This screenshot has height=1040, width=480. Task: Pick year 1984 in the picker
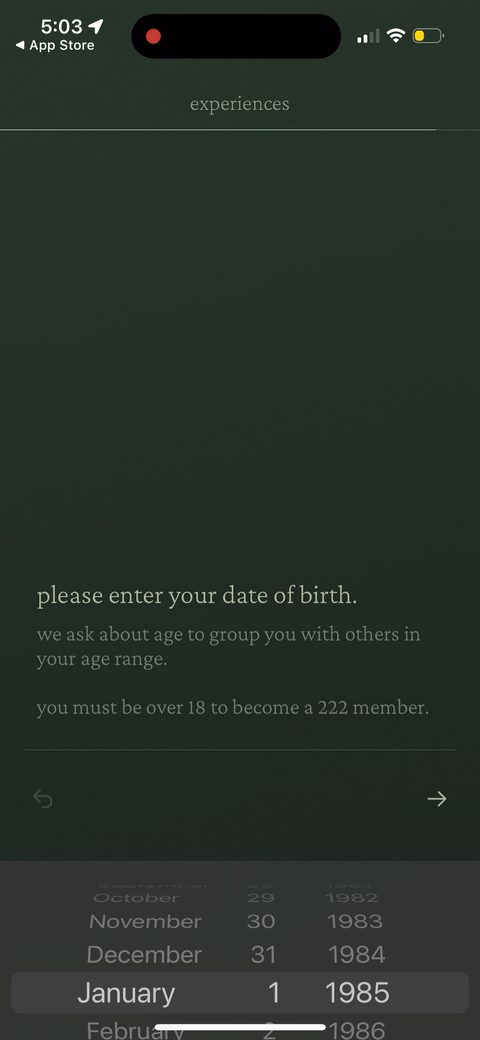click(x=357, y=955)
